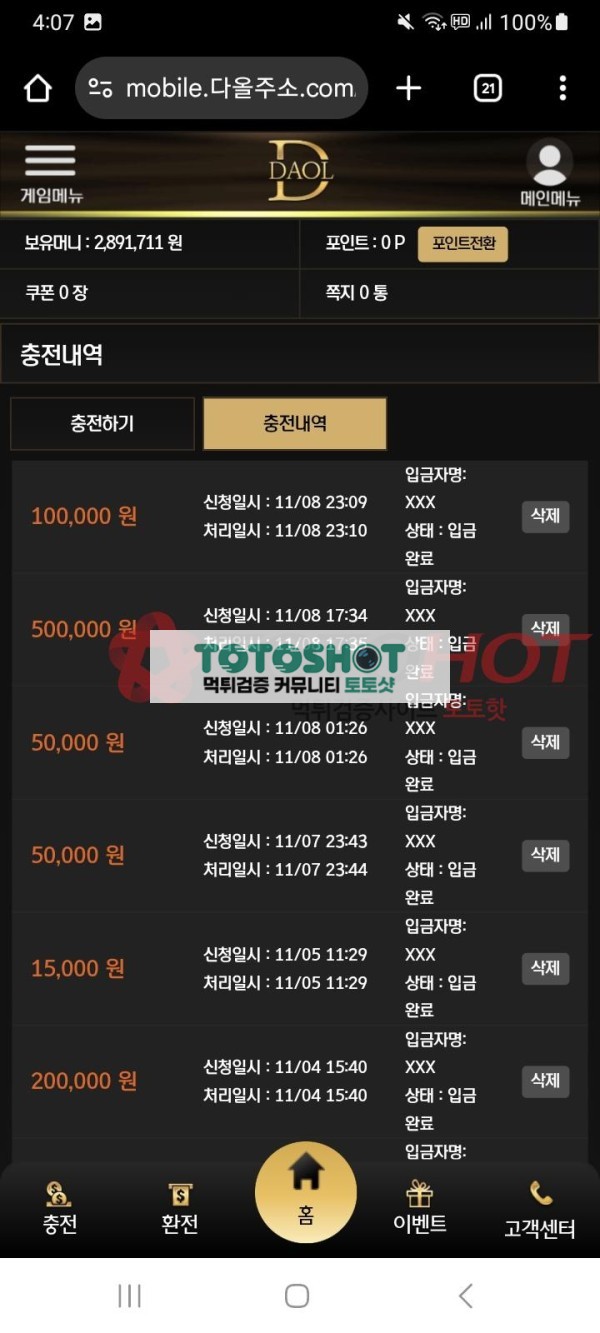Open the 게임메뉴 hamburger menu
600x1333 pixels.
[x=50, y=172]
